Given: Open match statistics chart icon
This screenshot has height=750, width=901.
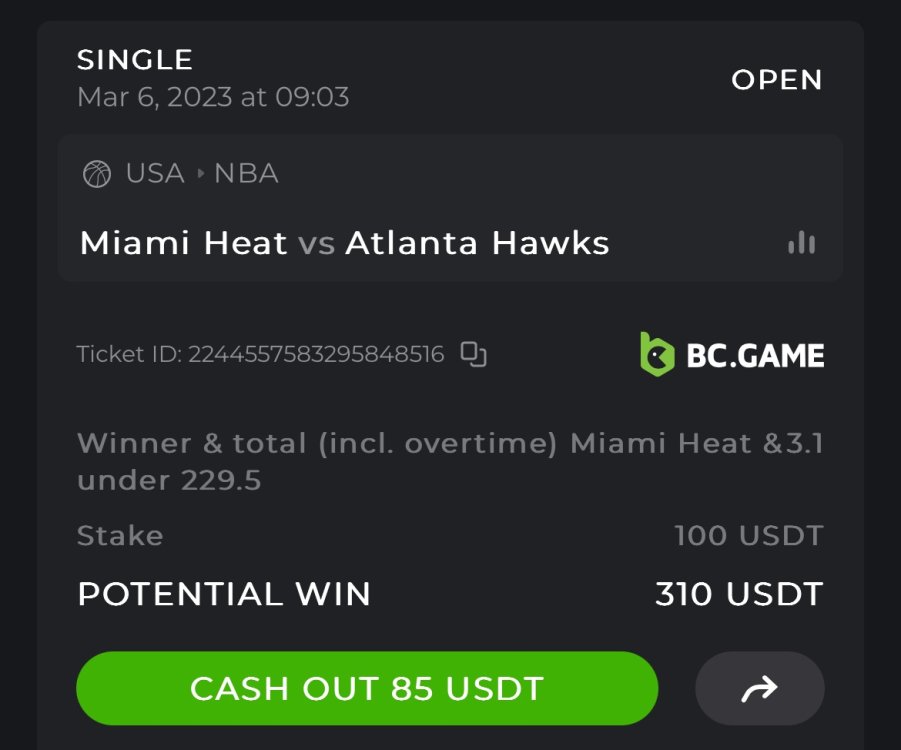Looking at the screenshot, I should [802, 243].
